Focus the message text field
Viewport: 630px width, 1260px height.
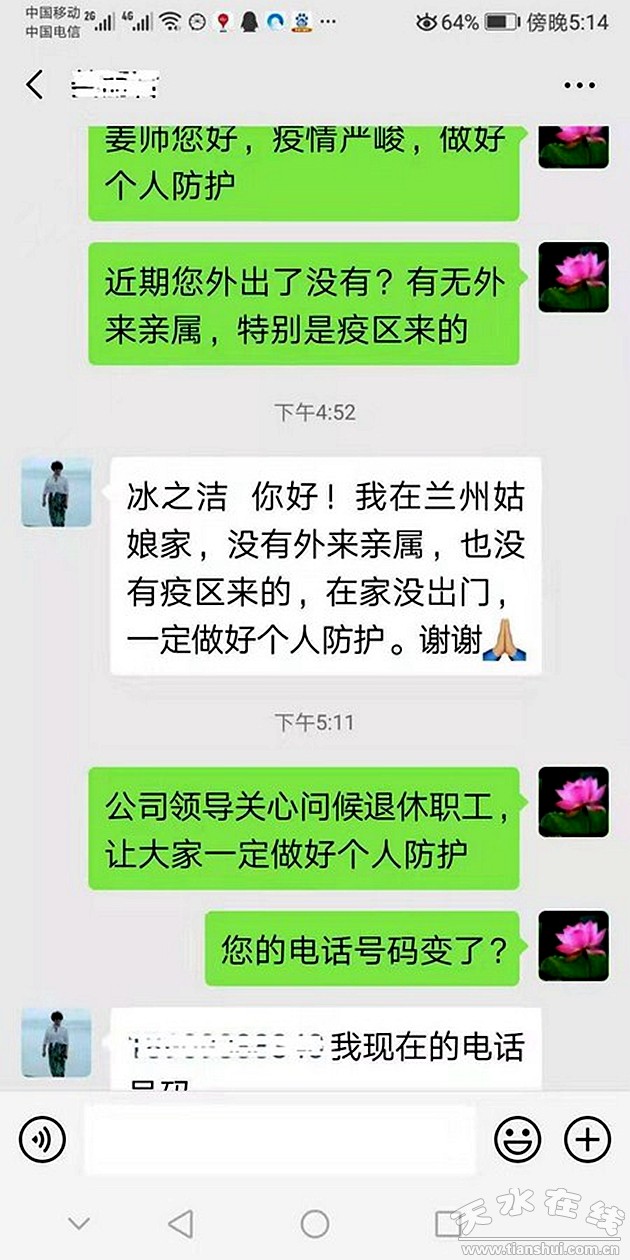coord(280,1139)
